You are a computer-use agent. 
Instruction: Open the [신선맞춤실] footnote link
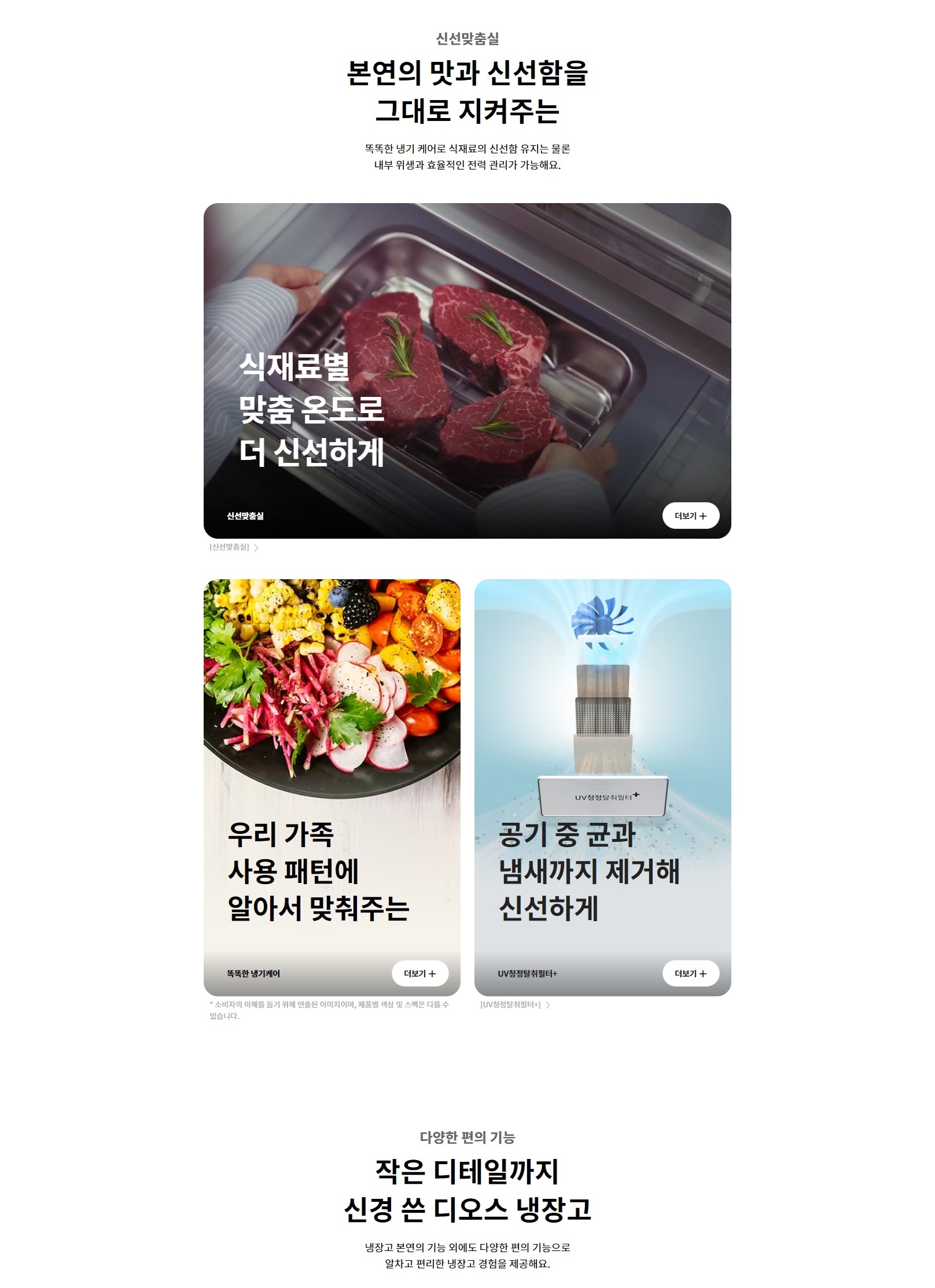(x=234, y=547)
